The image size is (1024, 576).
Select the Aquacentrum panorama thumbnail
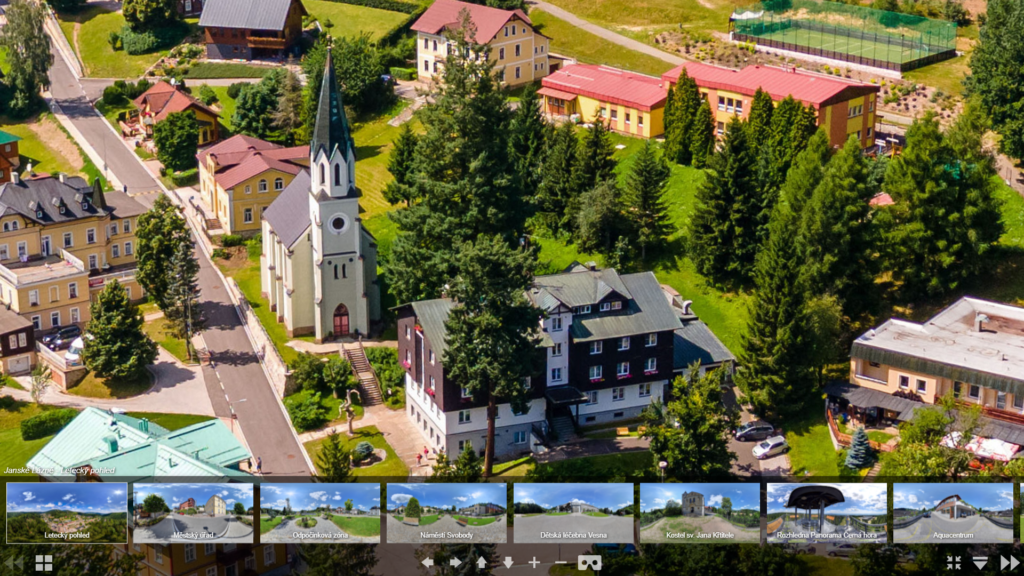[953, 513]
